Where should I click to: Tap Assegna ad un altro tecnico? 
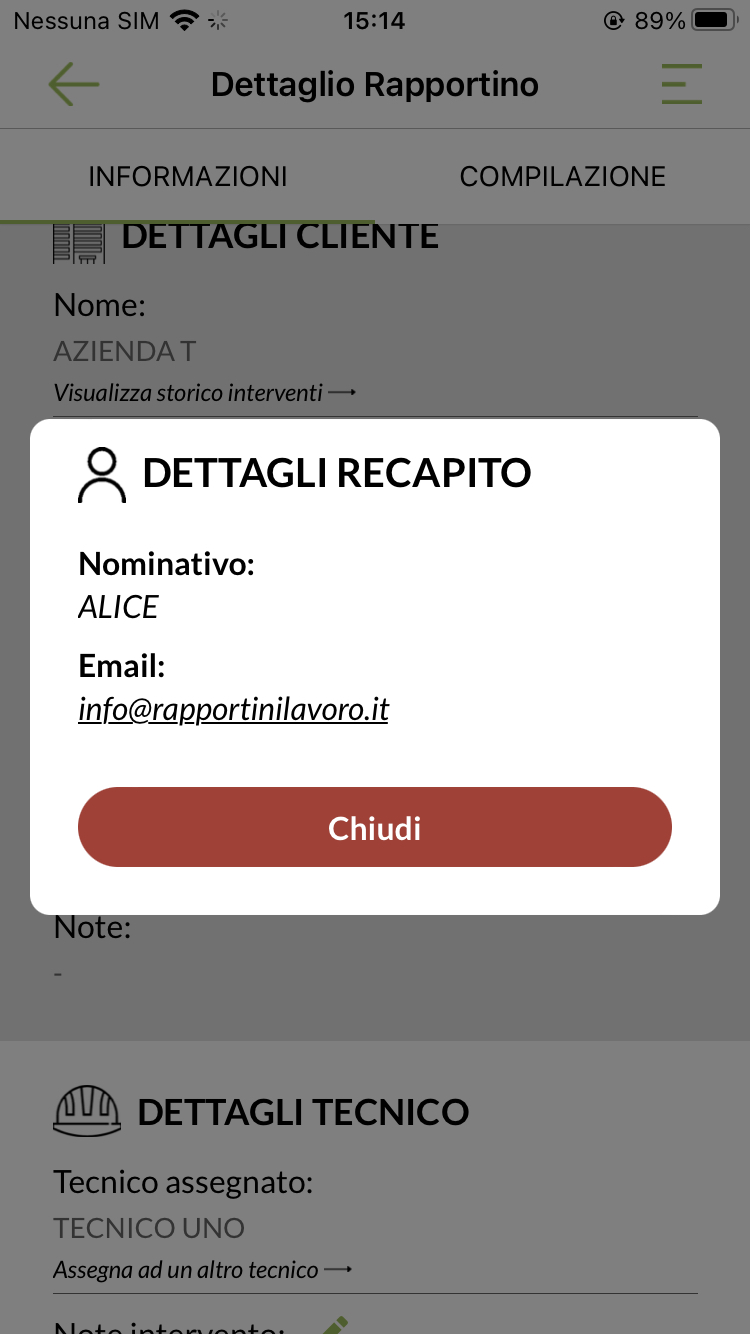(202, 1271)
